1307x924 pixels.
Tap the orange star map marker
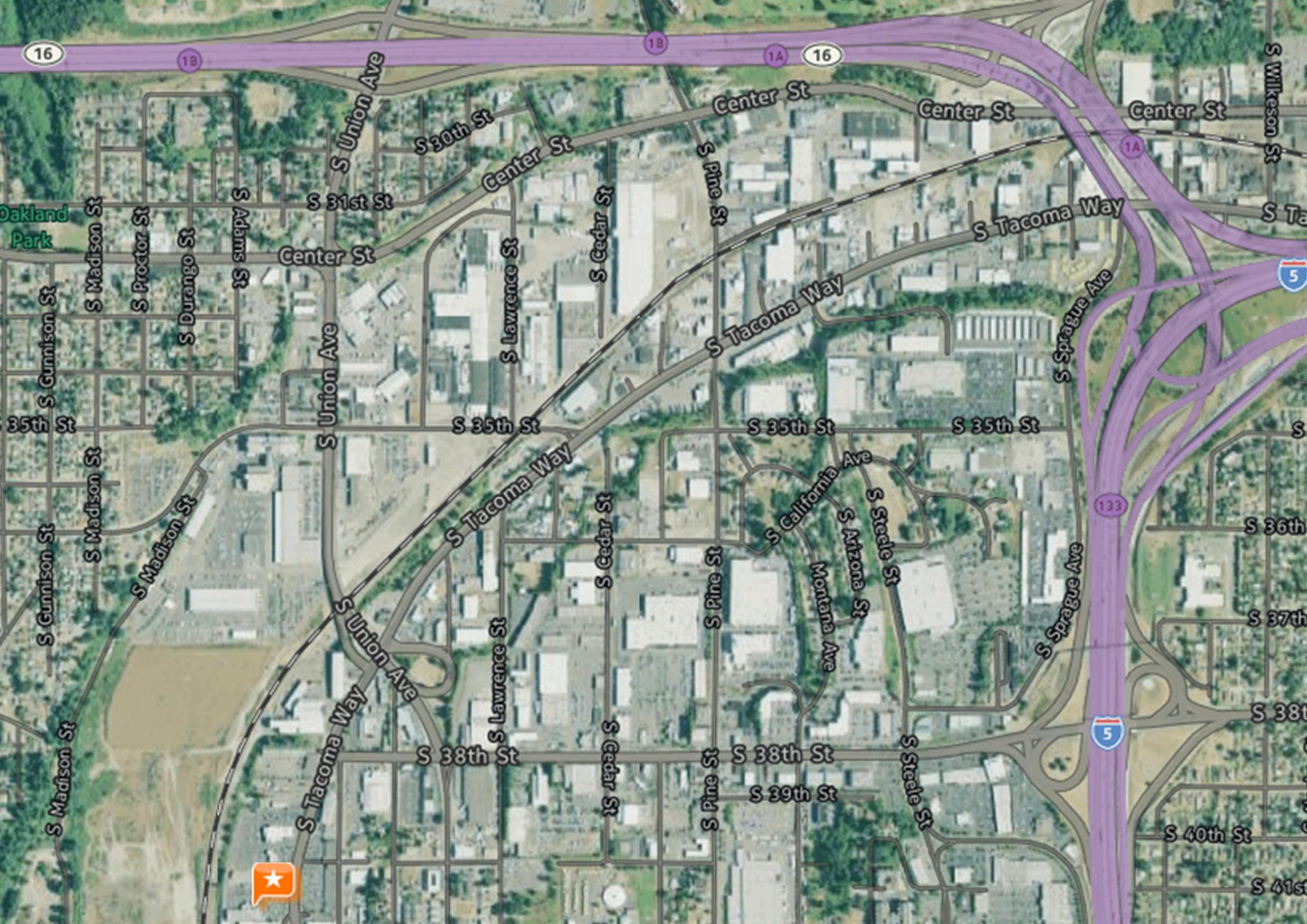pos(274,881)
